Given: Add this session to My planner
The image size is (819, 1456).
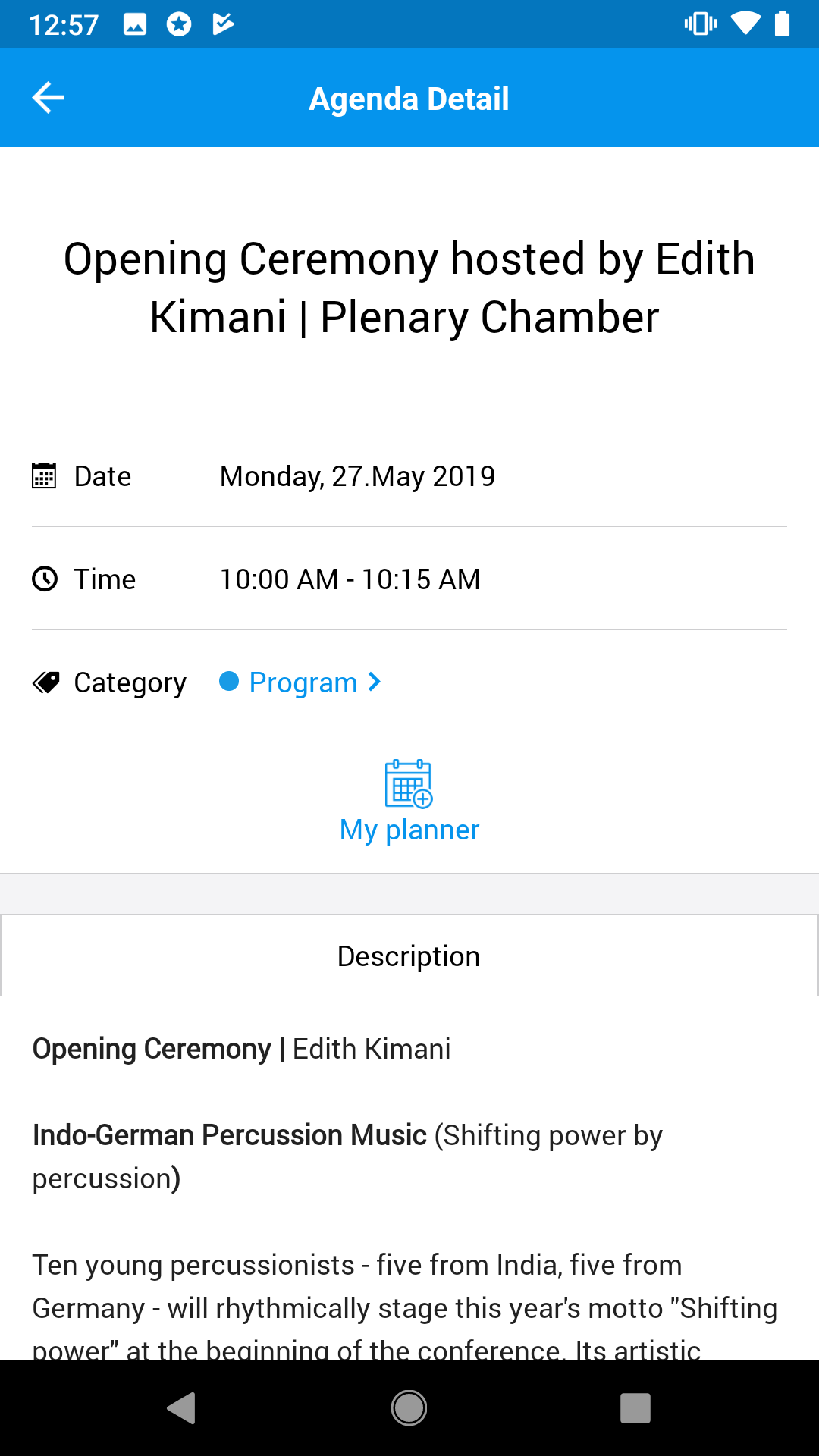Looking at the screenshot, I should coord(409,802).
